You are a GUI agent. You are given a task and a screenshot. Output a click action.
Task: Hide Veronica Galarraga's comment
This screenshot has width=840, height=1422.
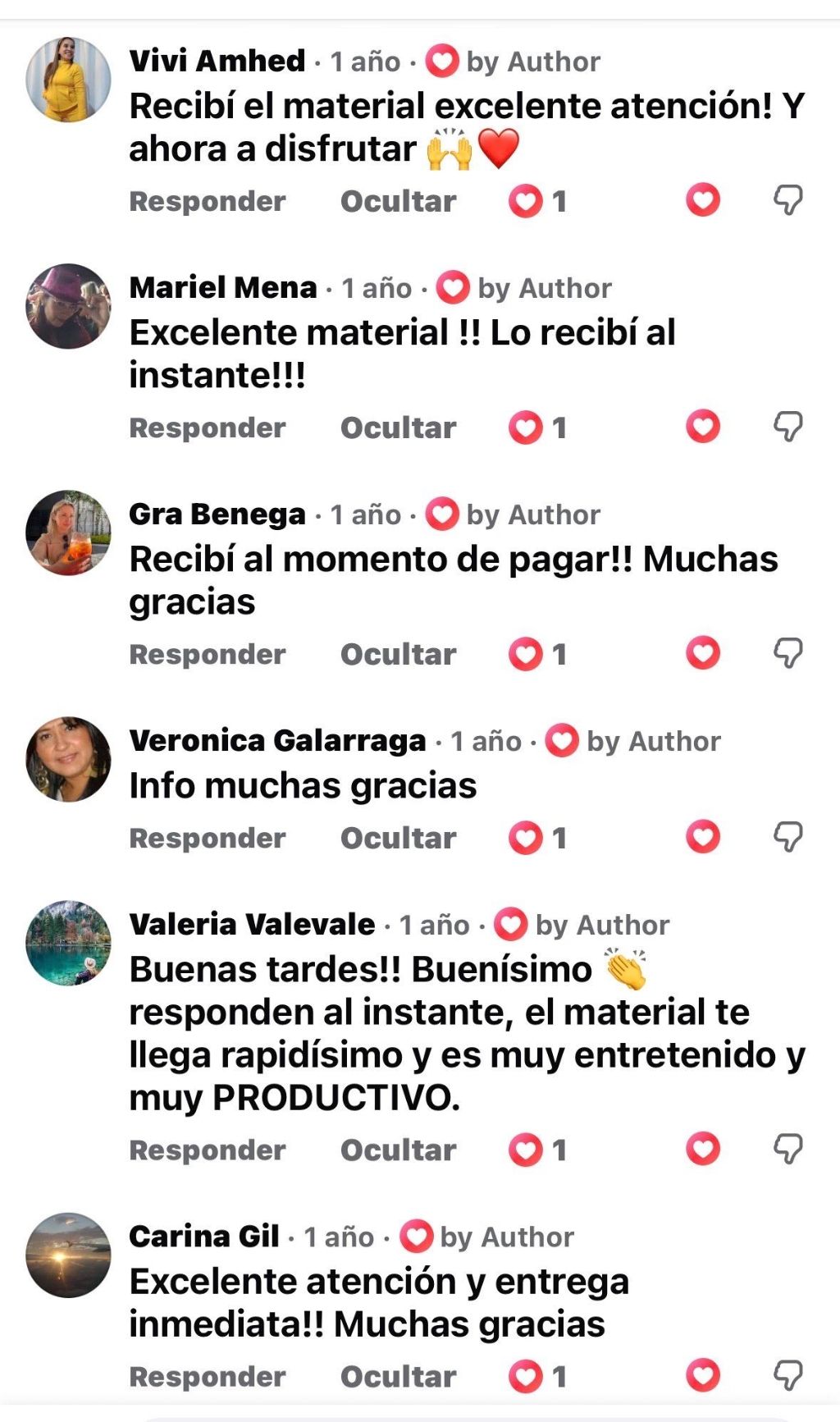coord(398,839)
